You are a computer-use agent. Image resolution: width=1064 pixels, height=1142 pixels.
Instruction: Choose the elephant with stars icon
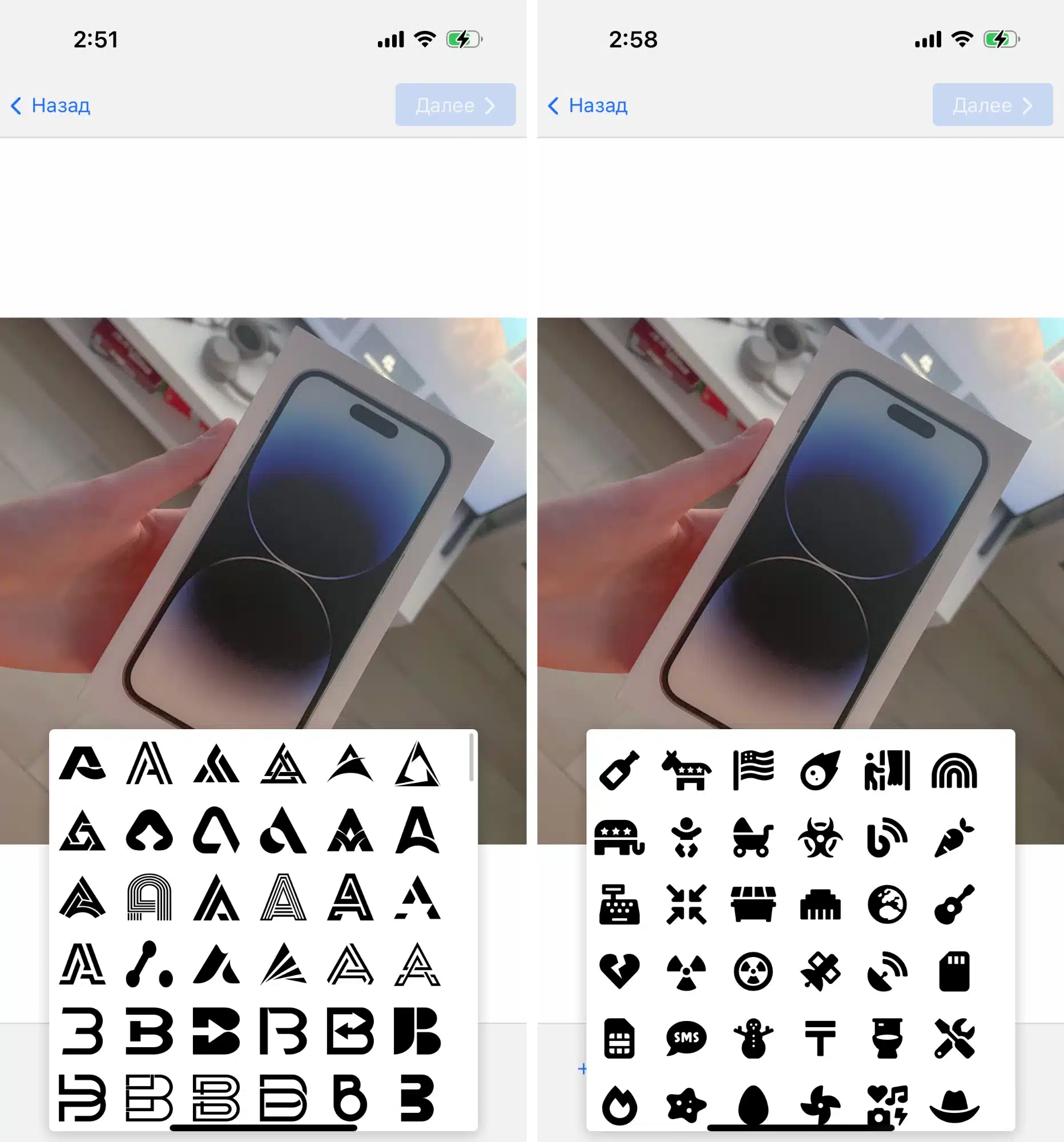point(619,838)
